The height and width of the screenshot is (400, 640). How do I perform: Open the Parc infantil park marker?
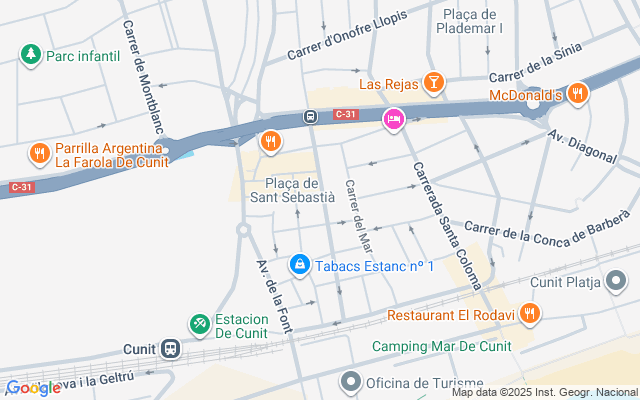(x=31, y=54)
